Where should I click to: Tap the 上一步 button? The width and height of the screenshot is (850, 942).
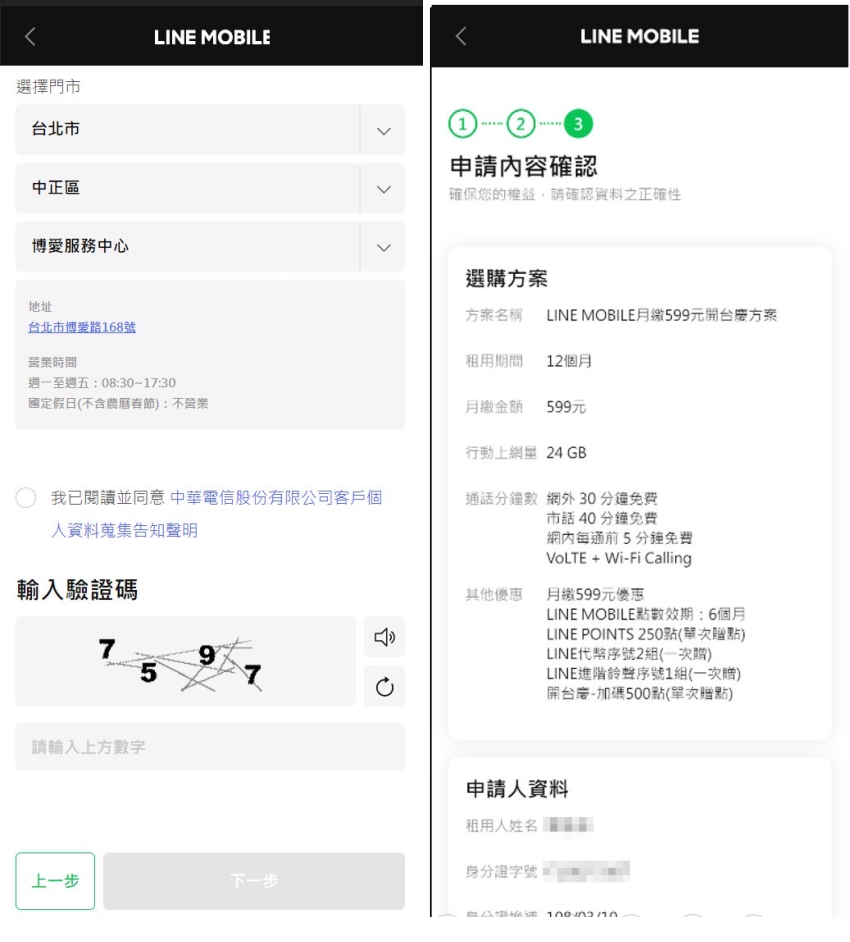55,881
